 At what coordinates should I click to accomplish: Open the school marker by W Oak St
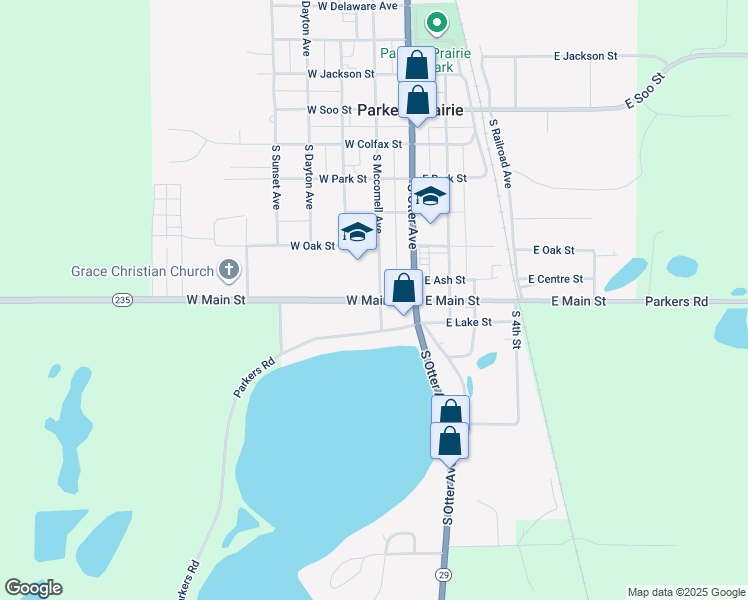357,233
